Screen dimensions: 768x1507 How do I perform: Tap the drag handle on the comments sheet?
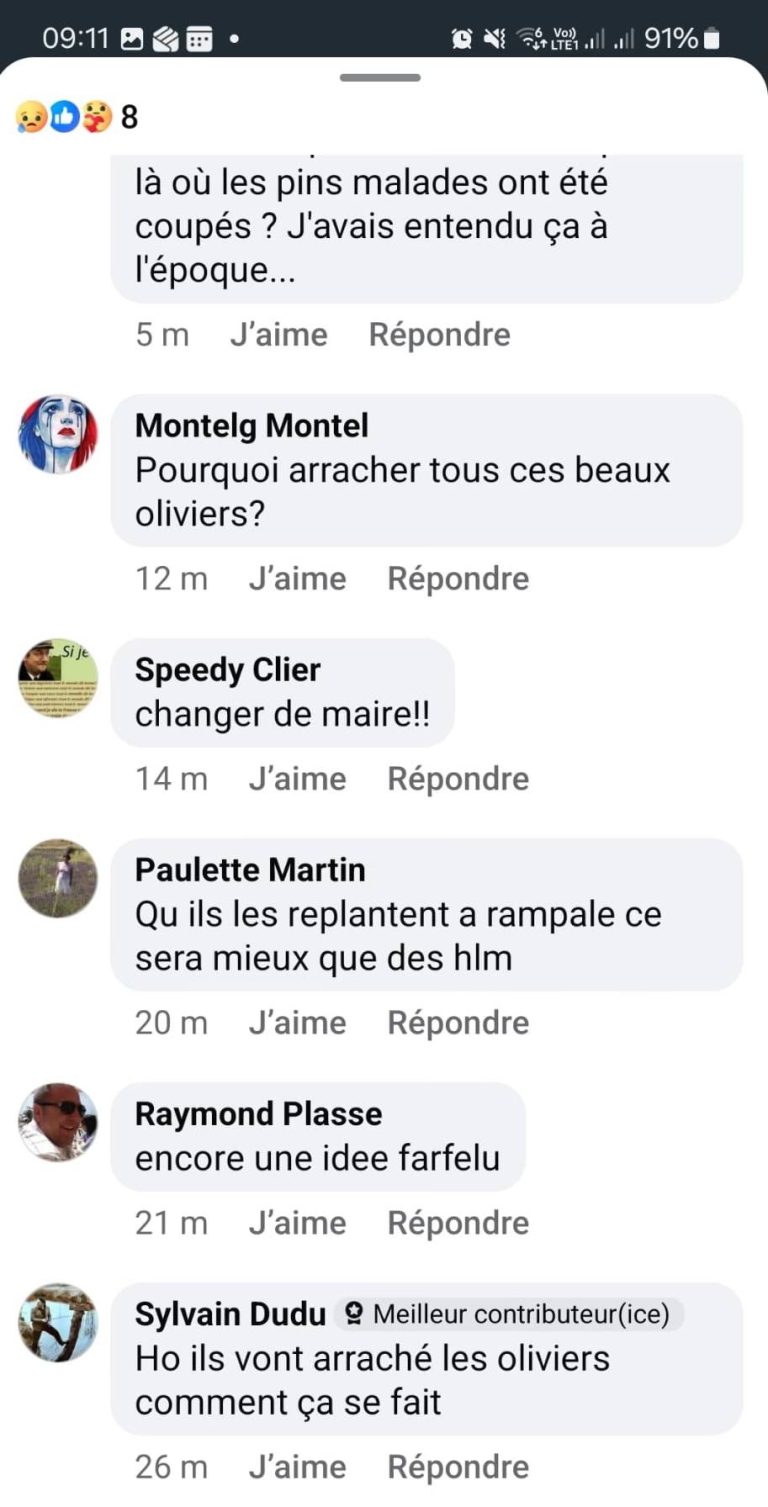[x=380, y=77]
